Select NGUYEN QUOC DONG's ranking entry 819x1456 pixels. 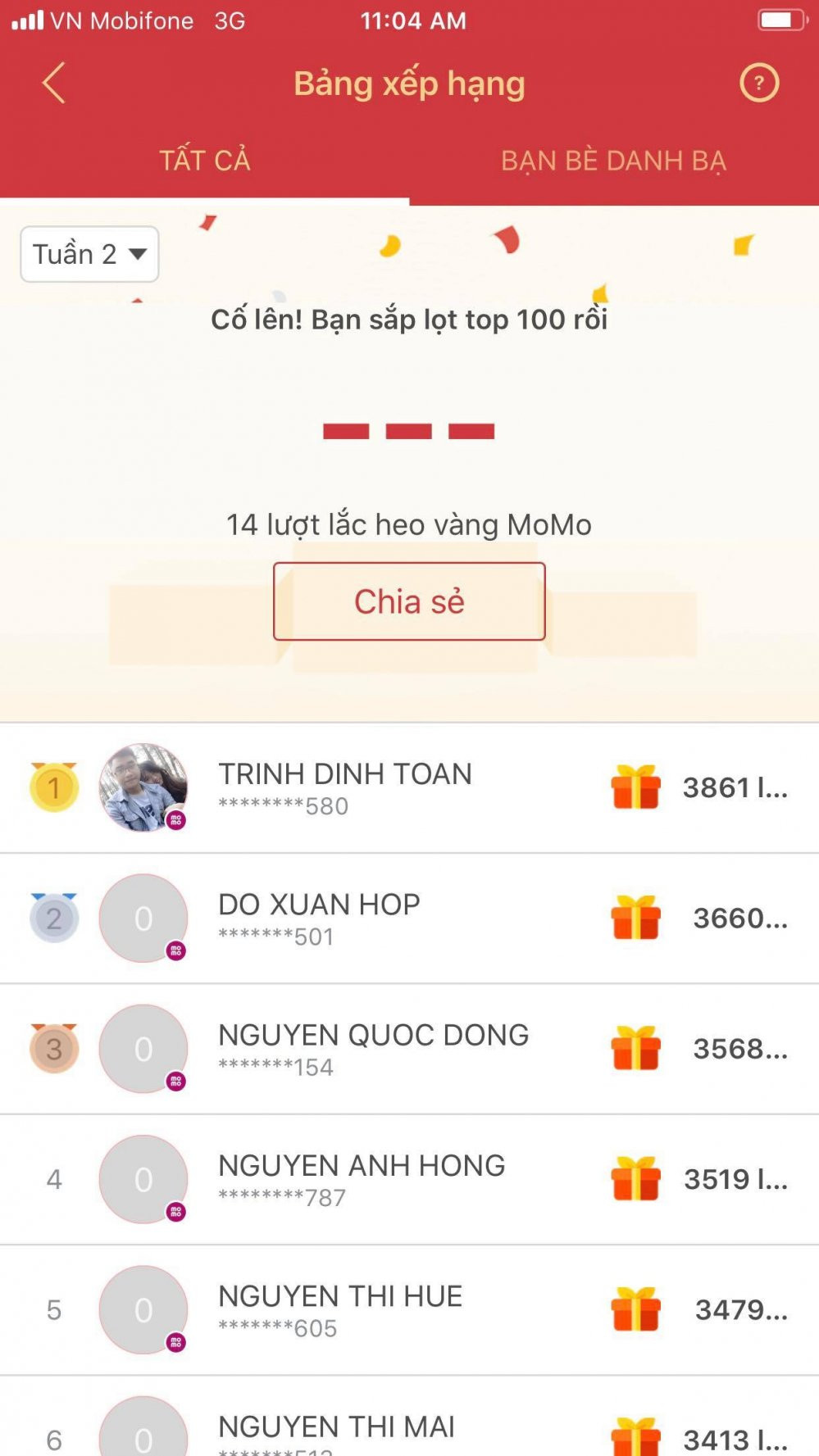click(x=409, y=1049)
